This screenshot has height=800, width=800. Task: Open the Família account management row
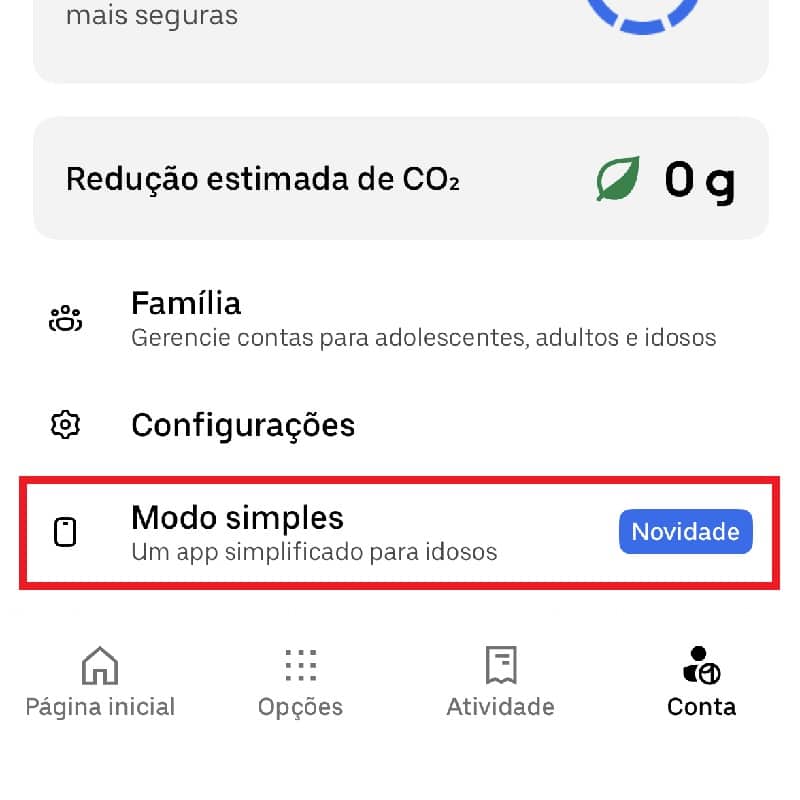tap(400, 319)
